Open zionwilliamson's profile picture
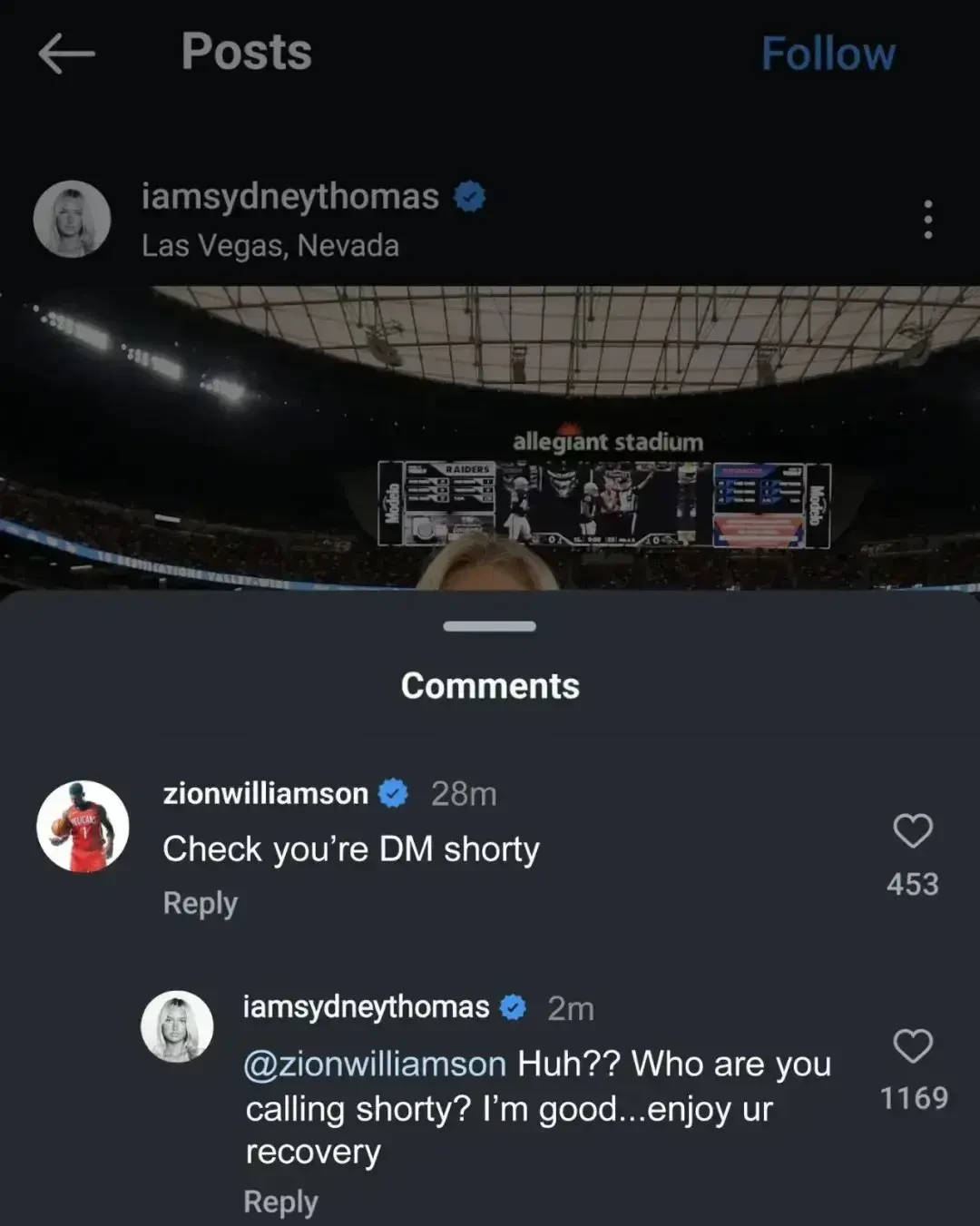This screenshot has height=1226, width=980. (x=83, y=826)
